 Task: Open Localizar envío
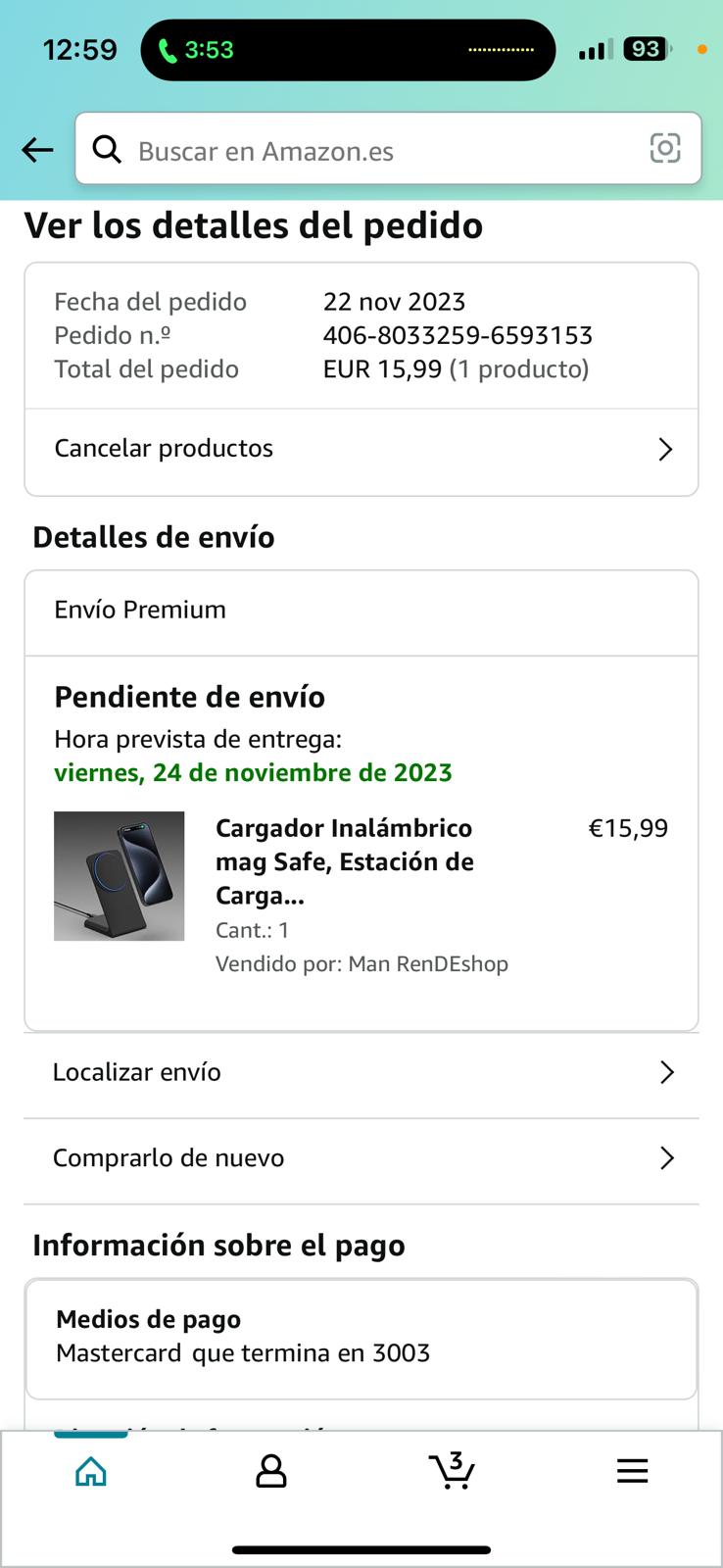(361, 1072)
